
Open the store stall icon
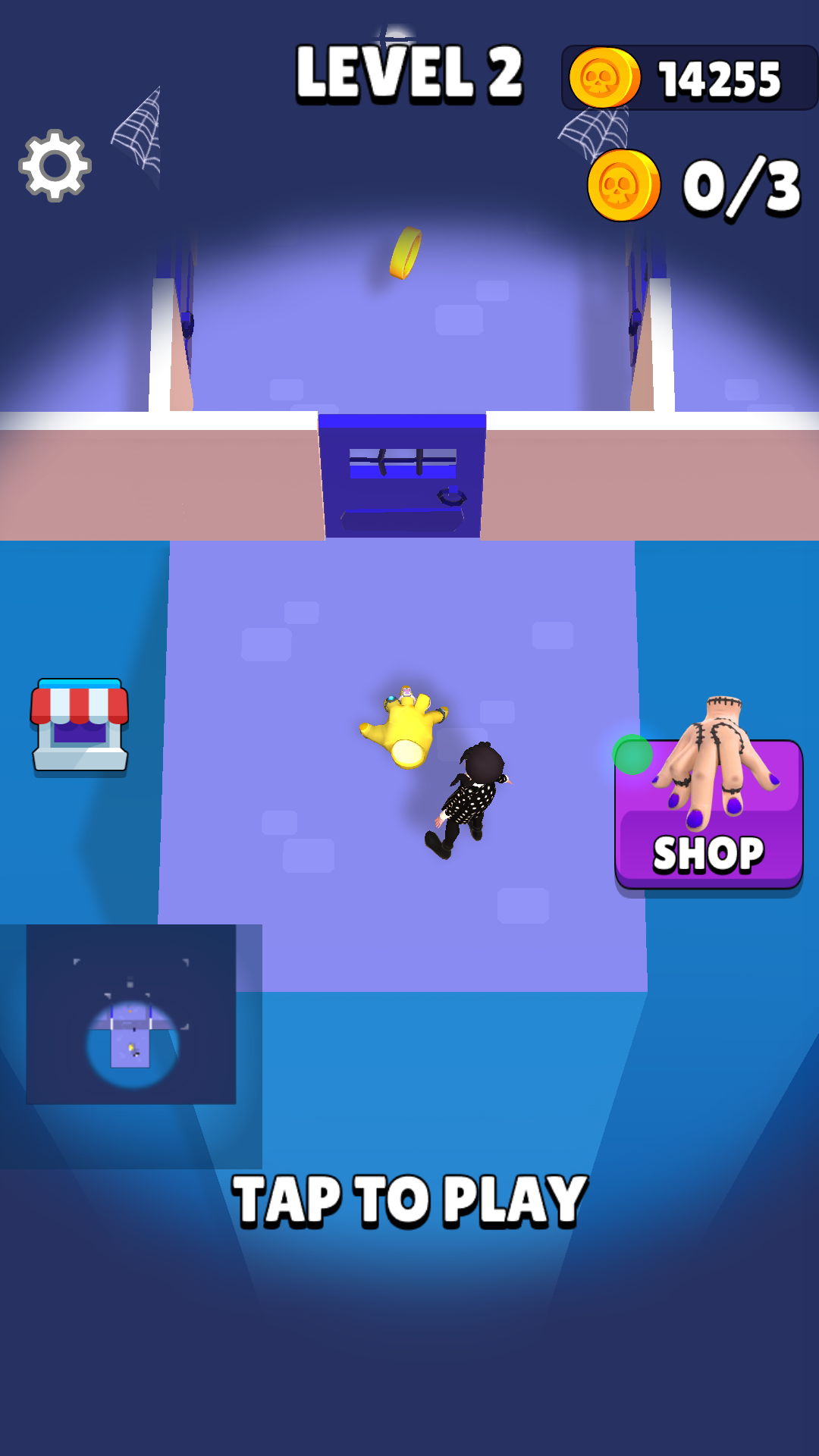(80, 725)
